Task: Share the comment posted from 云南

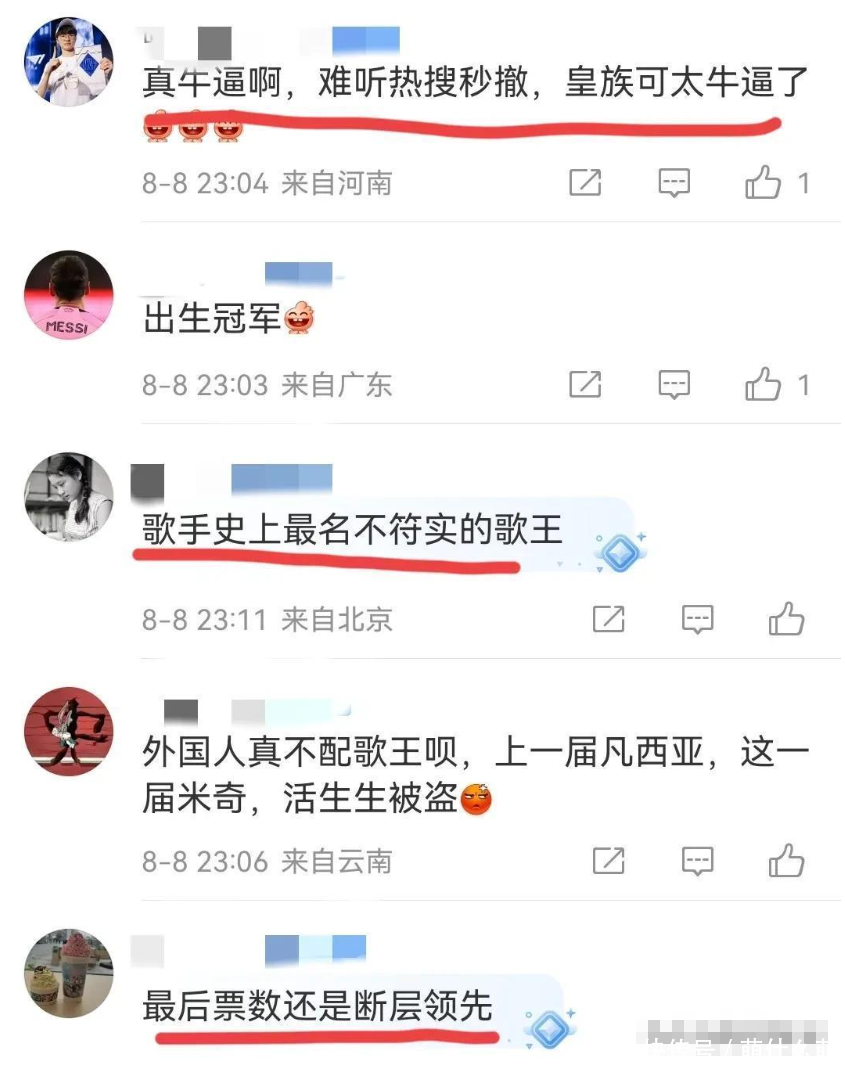Action: 608,860
